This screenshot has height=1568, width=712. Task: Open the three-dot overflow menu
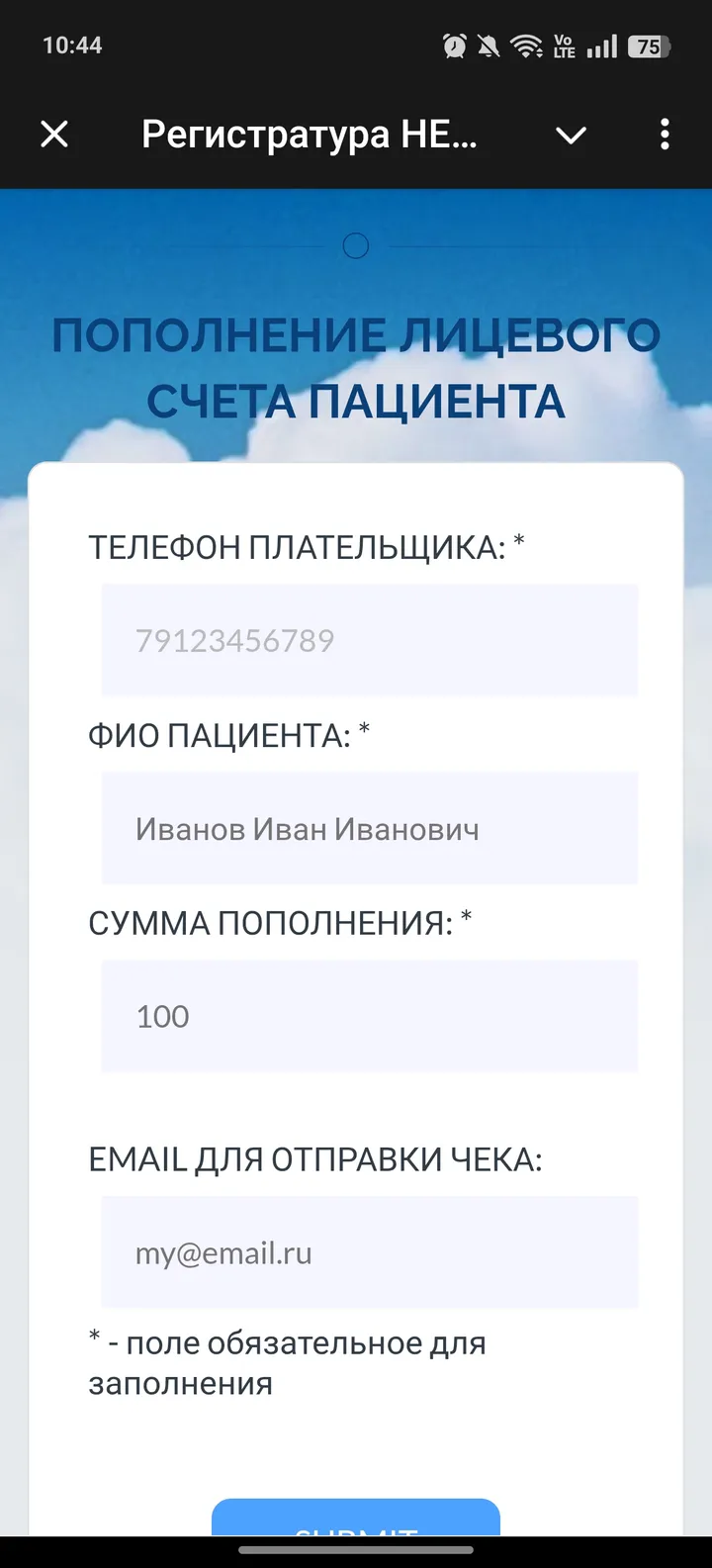click(665, 135)
